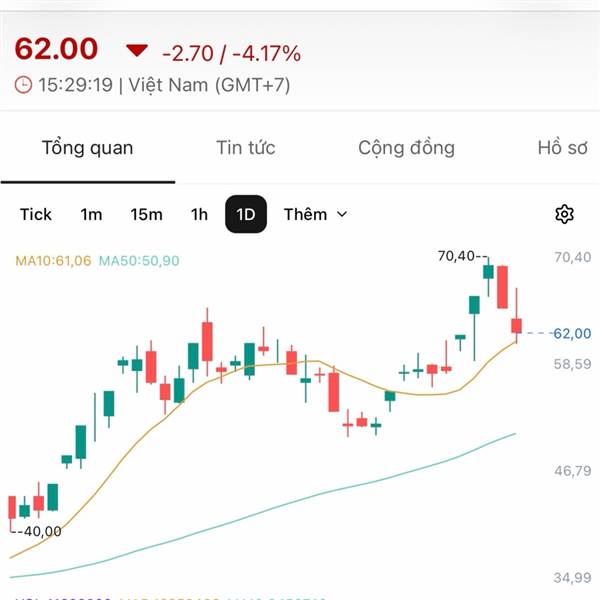The image size is (600, 600).
Task: Expand the Thêm timeframe dropdown
Action: [315, 214]
